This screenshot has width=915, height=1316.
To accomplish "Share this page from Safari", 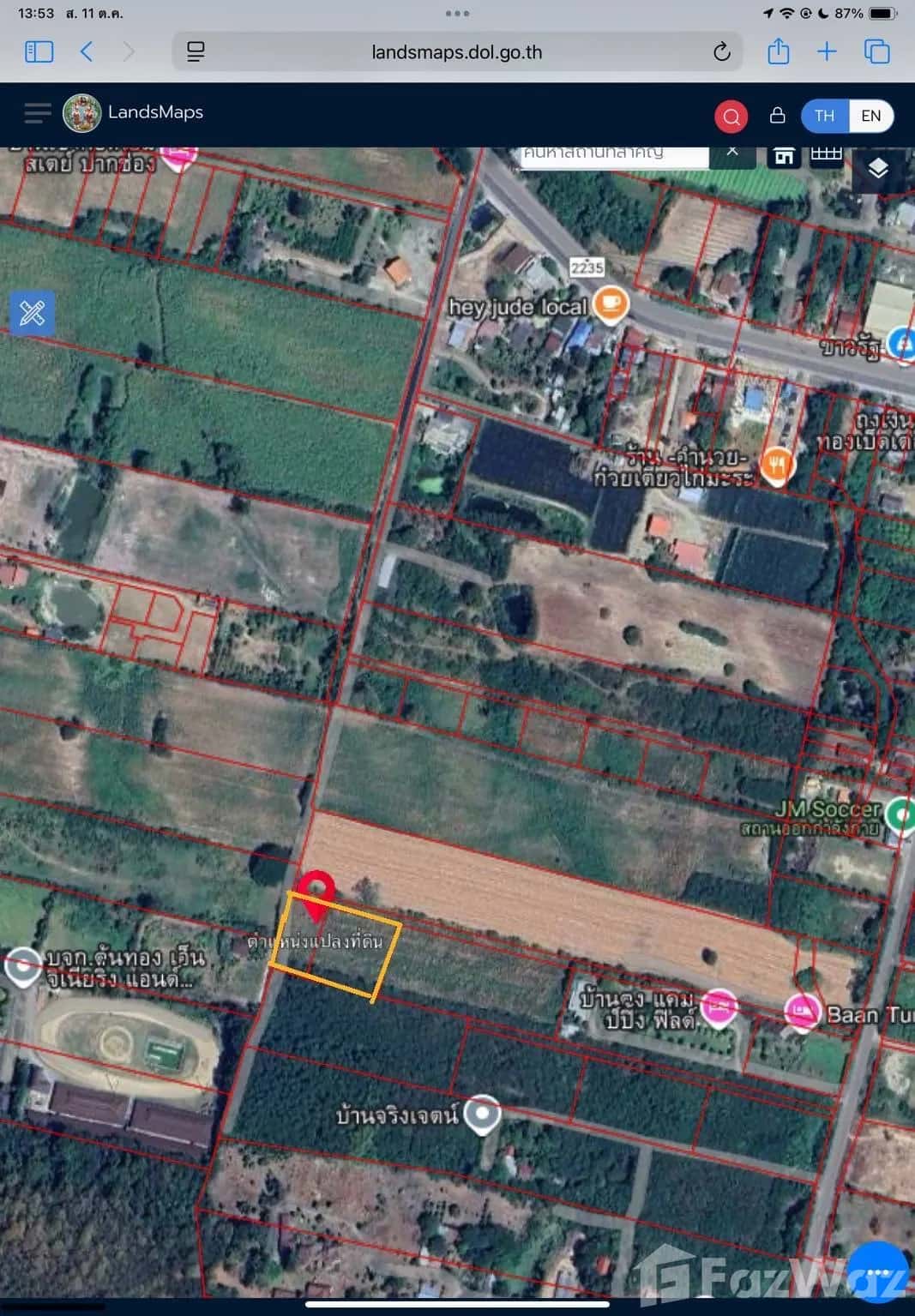I will tap(778, 51).
